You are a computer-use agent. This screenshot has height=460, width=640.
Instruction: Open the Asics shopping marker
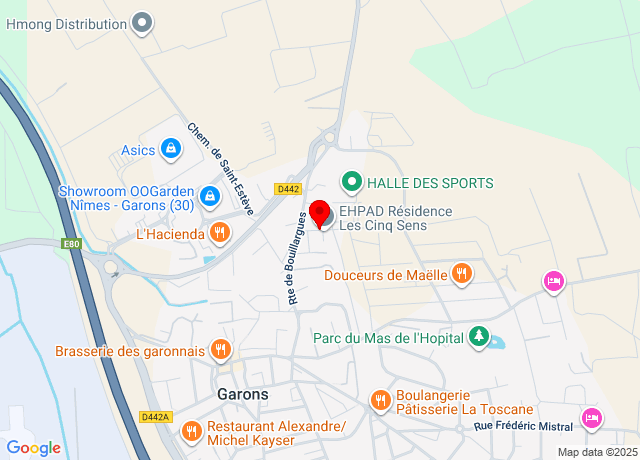click(x=172, y=150)
